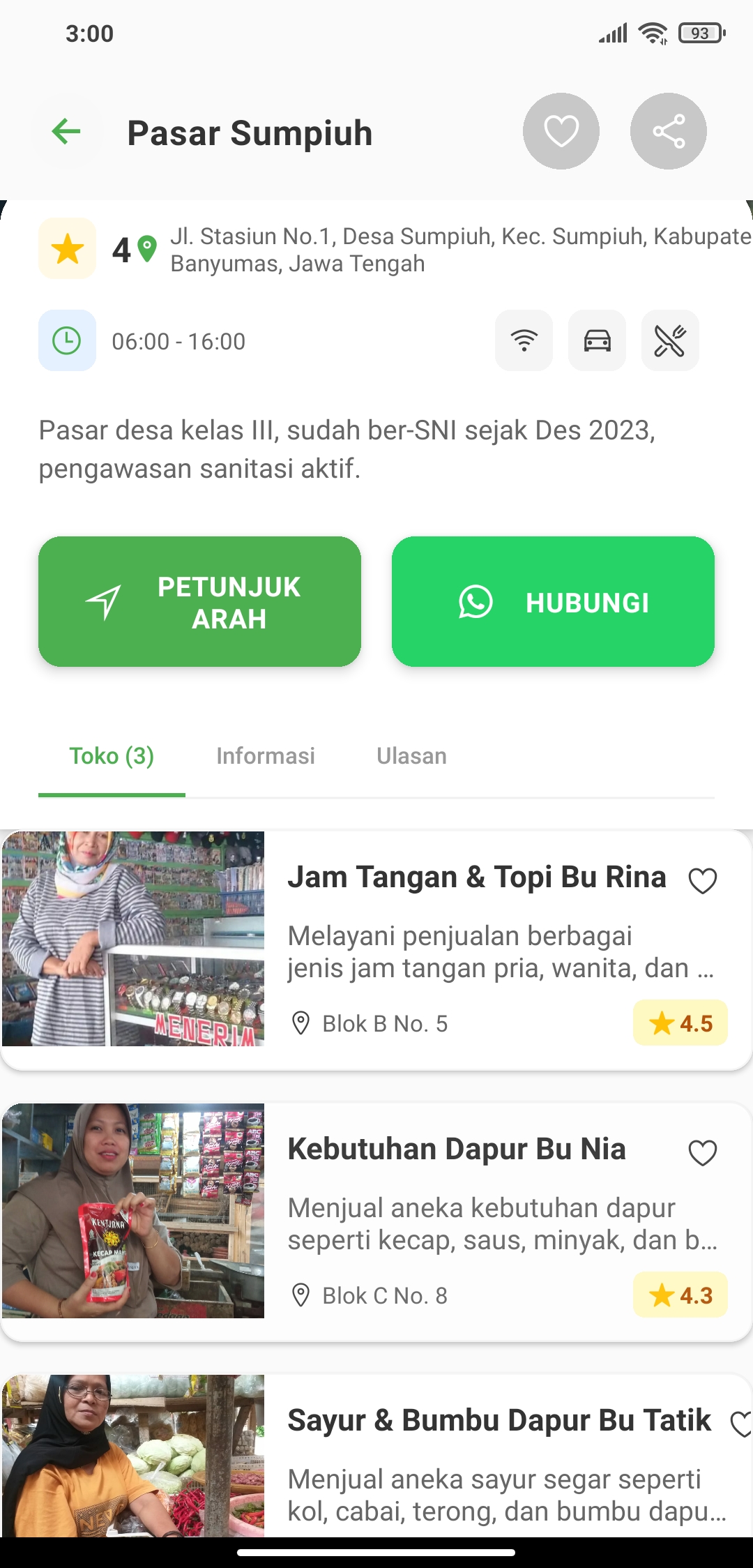Open the Ulasan tab
Screen dimensions: 753x1568
tap(411, 756)
